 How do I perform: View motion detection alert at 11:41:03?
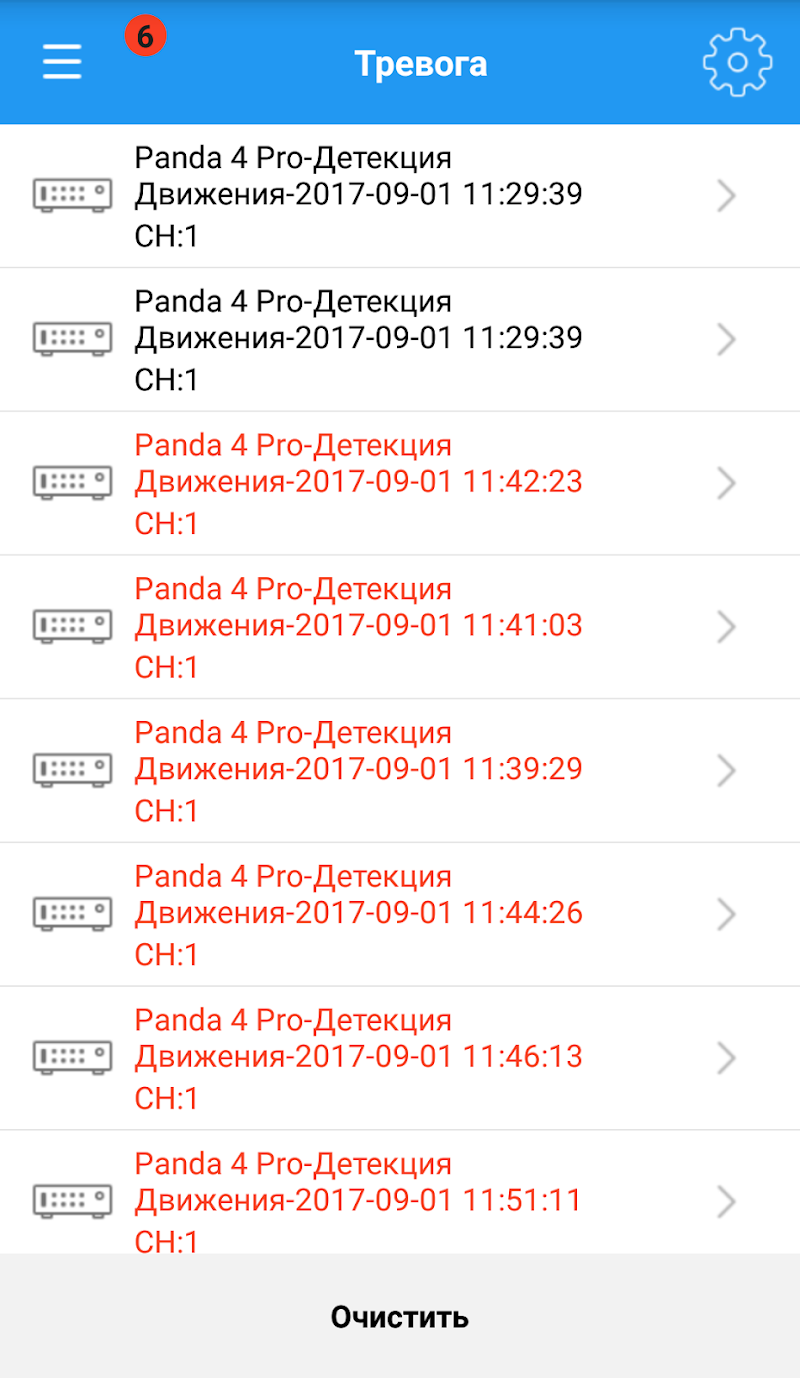(400, 627)
